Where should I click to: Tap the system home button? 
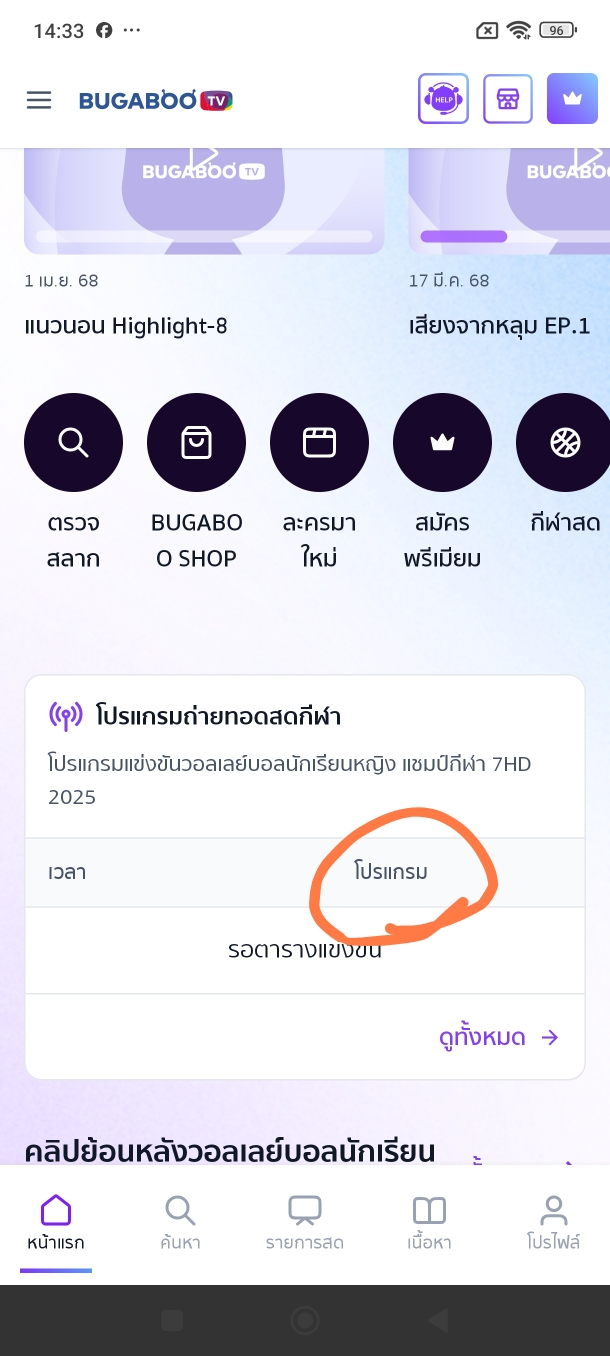pyautogui.click(x=305, y=1321)
